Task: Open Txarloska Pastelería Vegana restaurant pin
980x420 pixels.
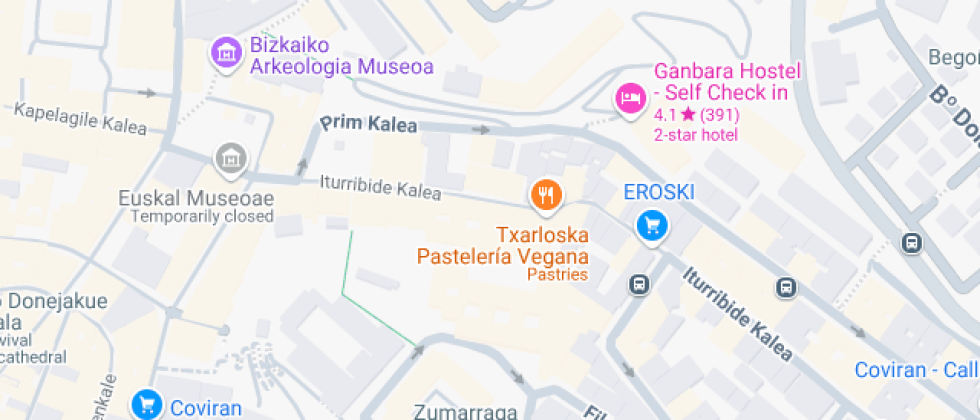Action: [547, 196]
